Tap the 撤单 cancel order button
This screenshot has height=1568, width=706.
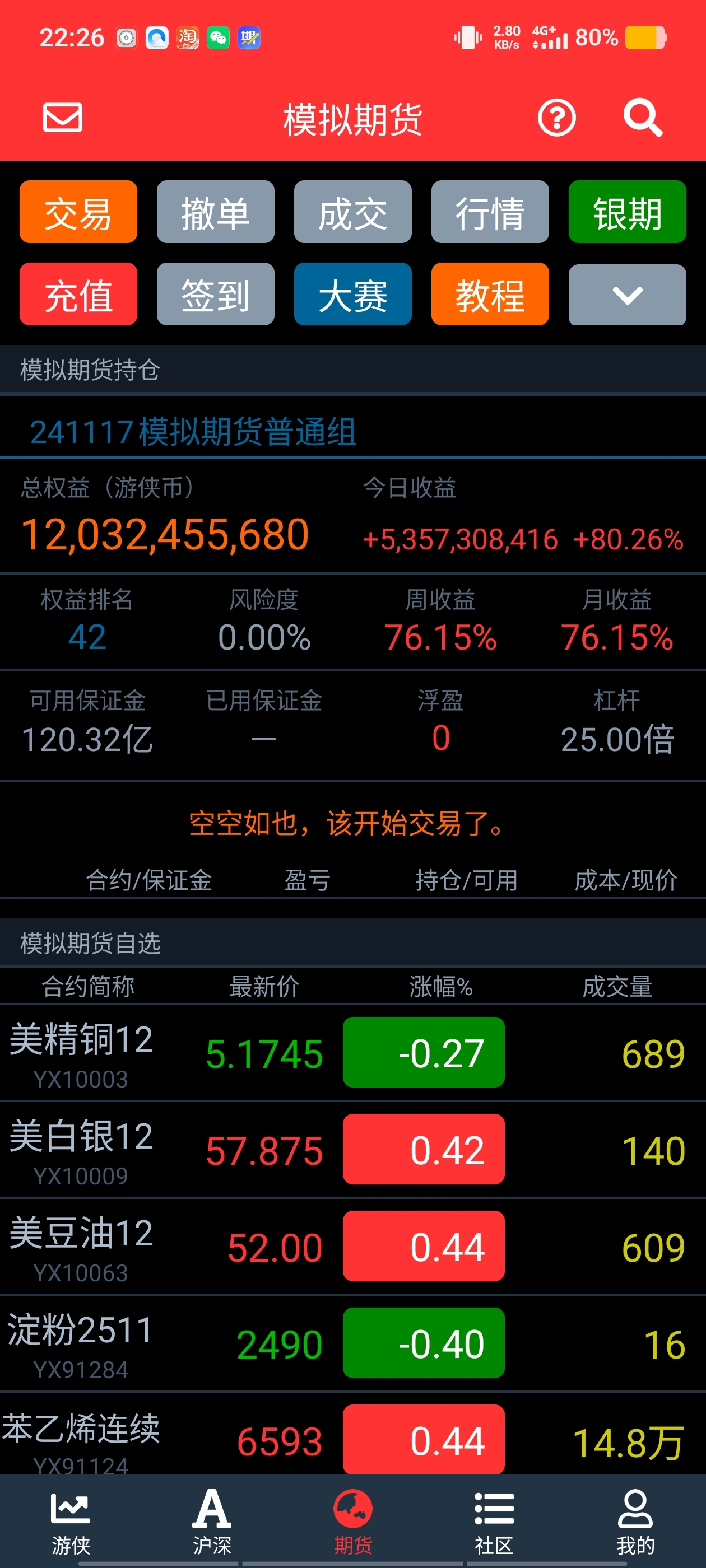click(x=216, y=212)
